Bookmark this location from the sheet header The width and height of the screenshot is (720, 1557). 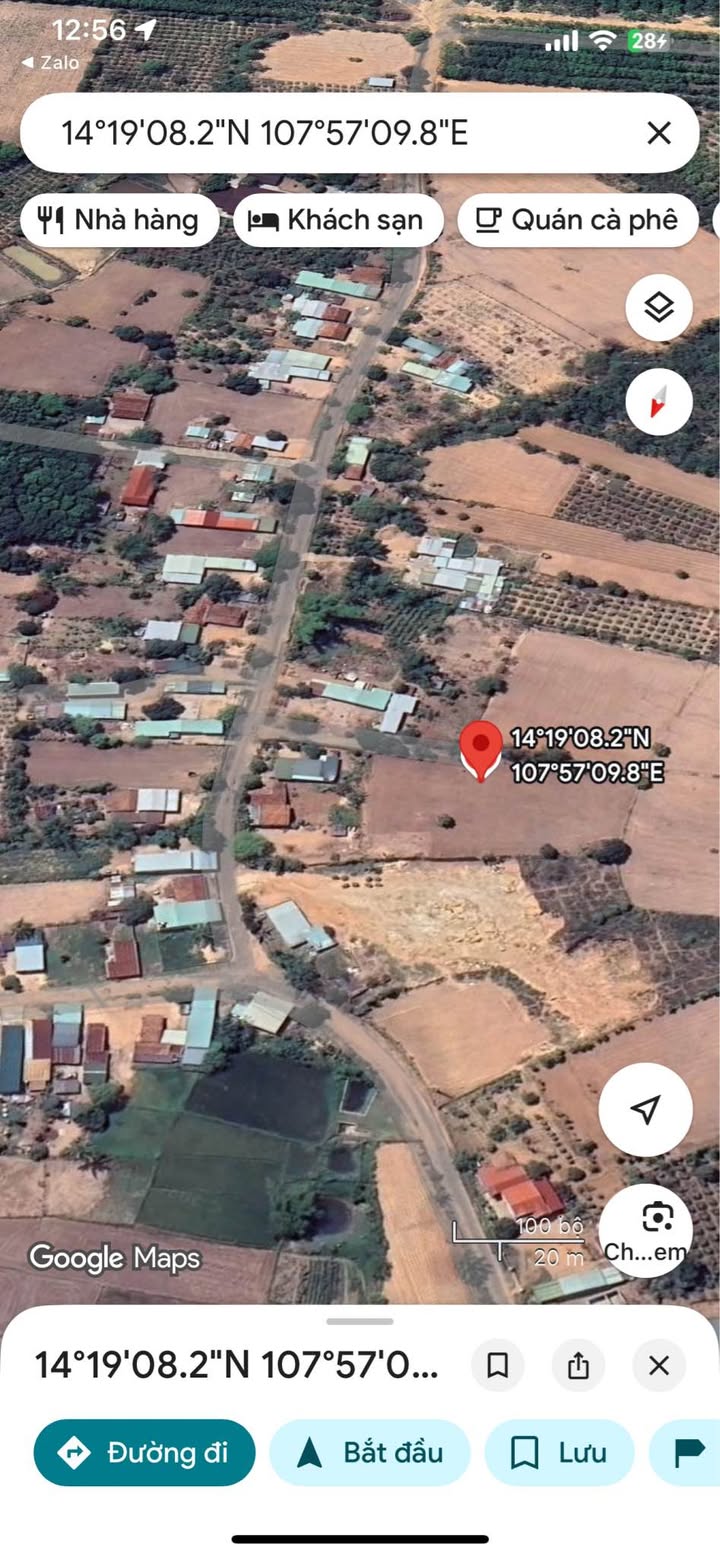click(x=498, y=1365)
